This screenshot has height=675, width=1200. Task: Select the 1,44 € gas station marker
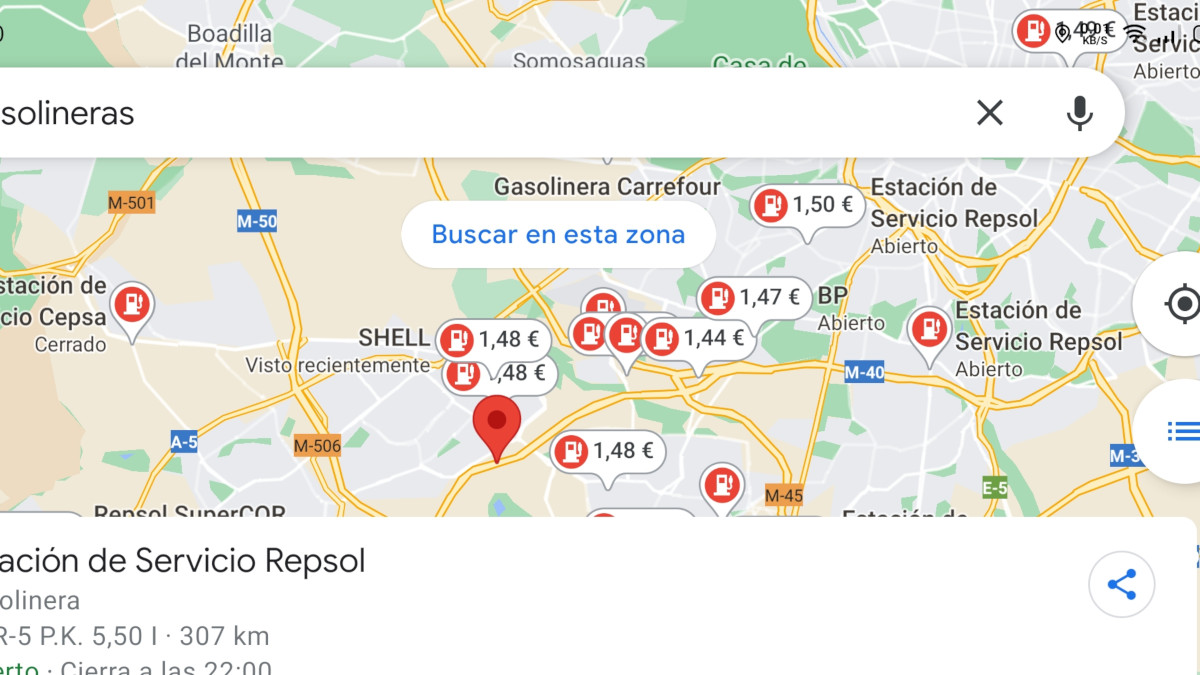[698, 339]
